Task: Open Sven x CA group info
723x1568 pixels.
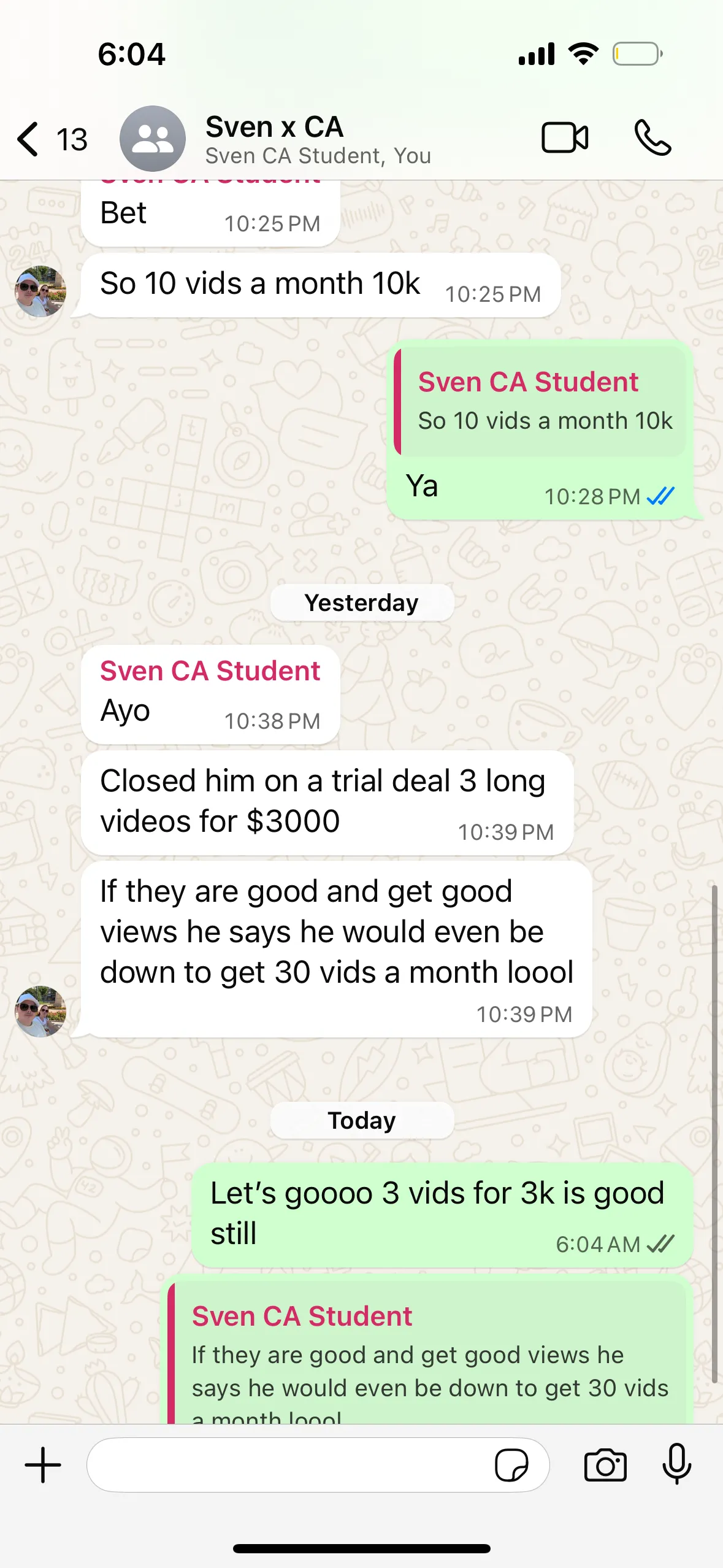Action: 318,139
